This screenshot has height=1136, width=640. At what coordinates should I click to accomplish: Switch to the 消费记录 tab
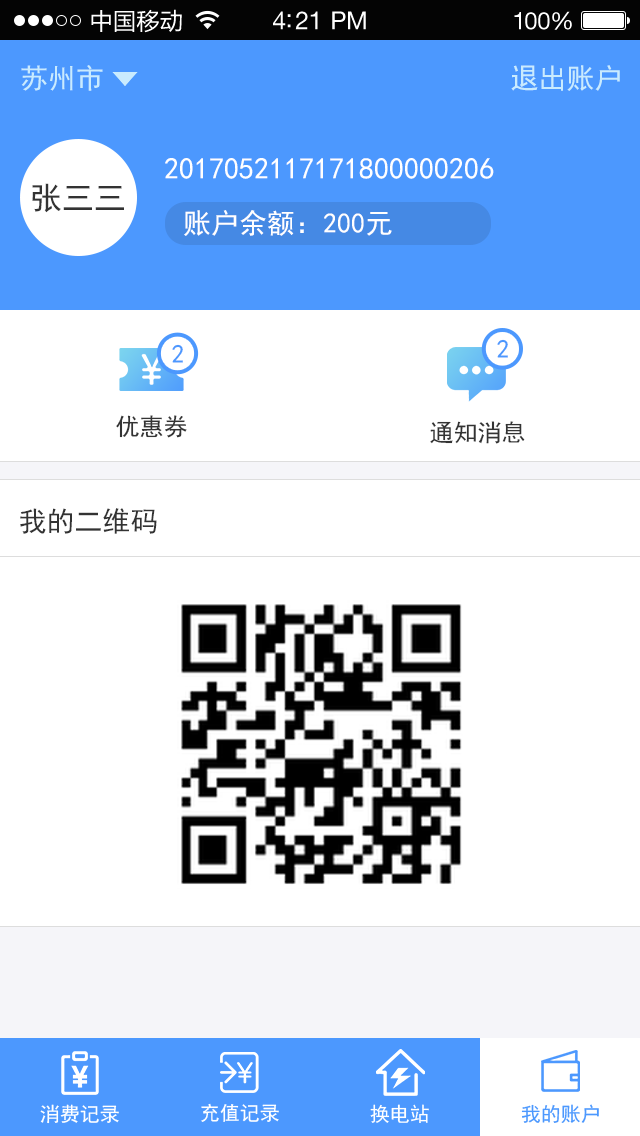(80, 1087)
